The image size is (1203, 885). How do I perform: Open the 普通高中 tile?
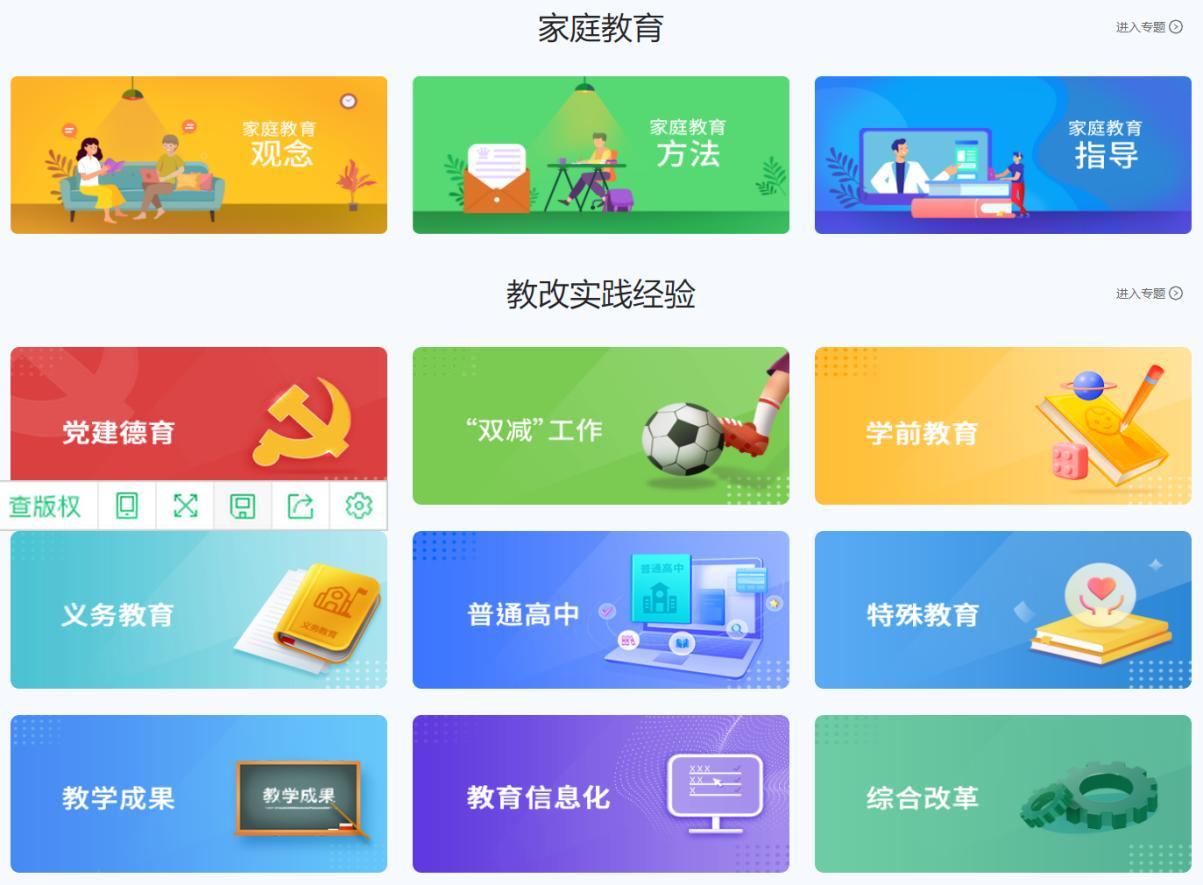point(600,610)
